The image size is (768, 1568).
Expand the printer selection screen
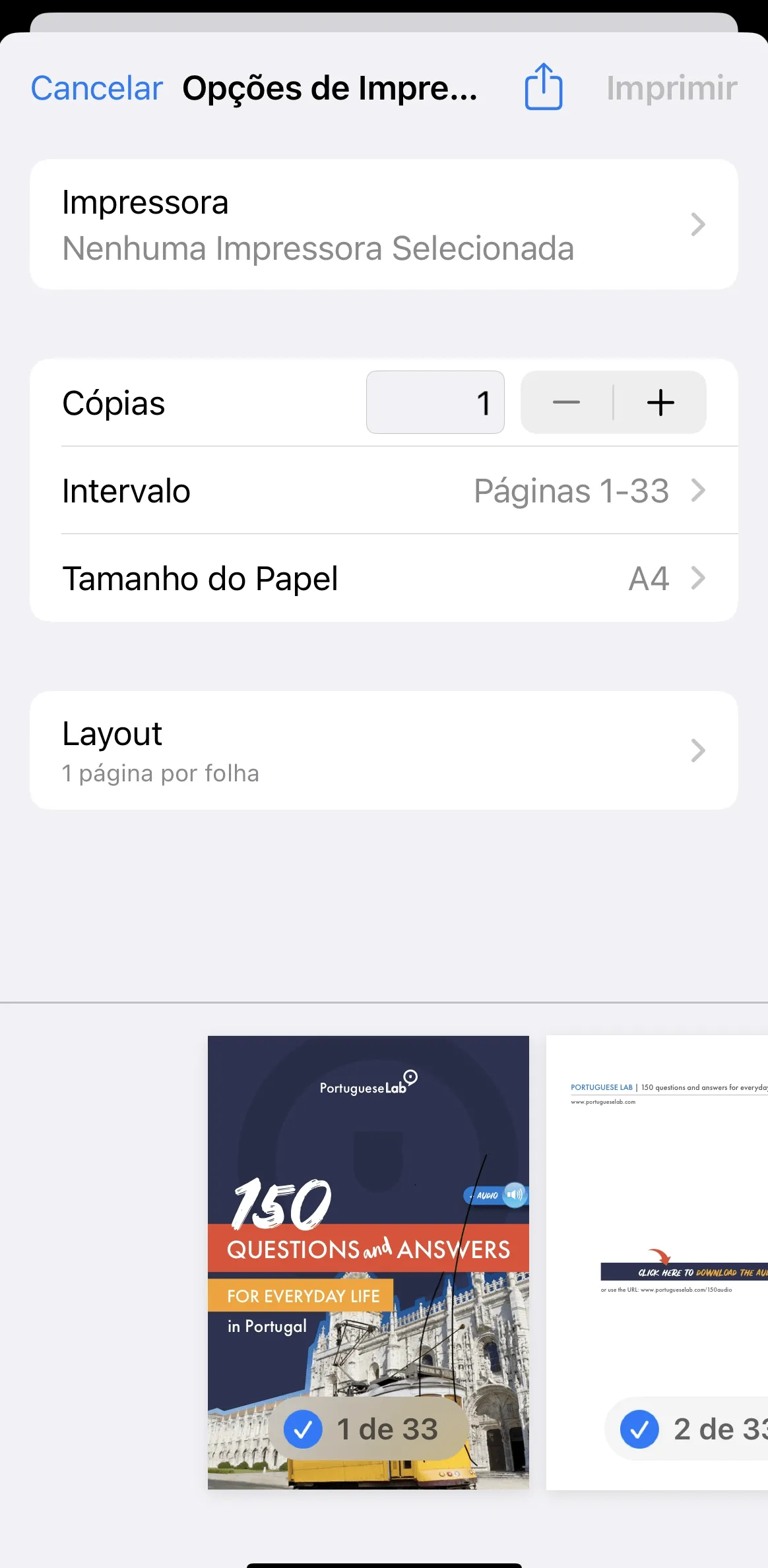384,224
